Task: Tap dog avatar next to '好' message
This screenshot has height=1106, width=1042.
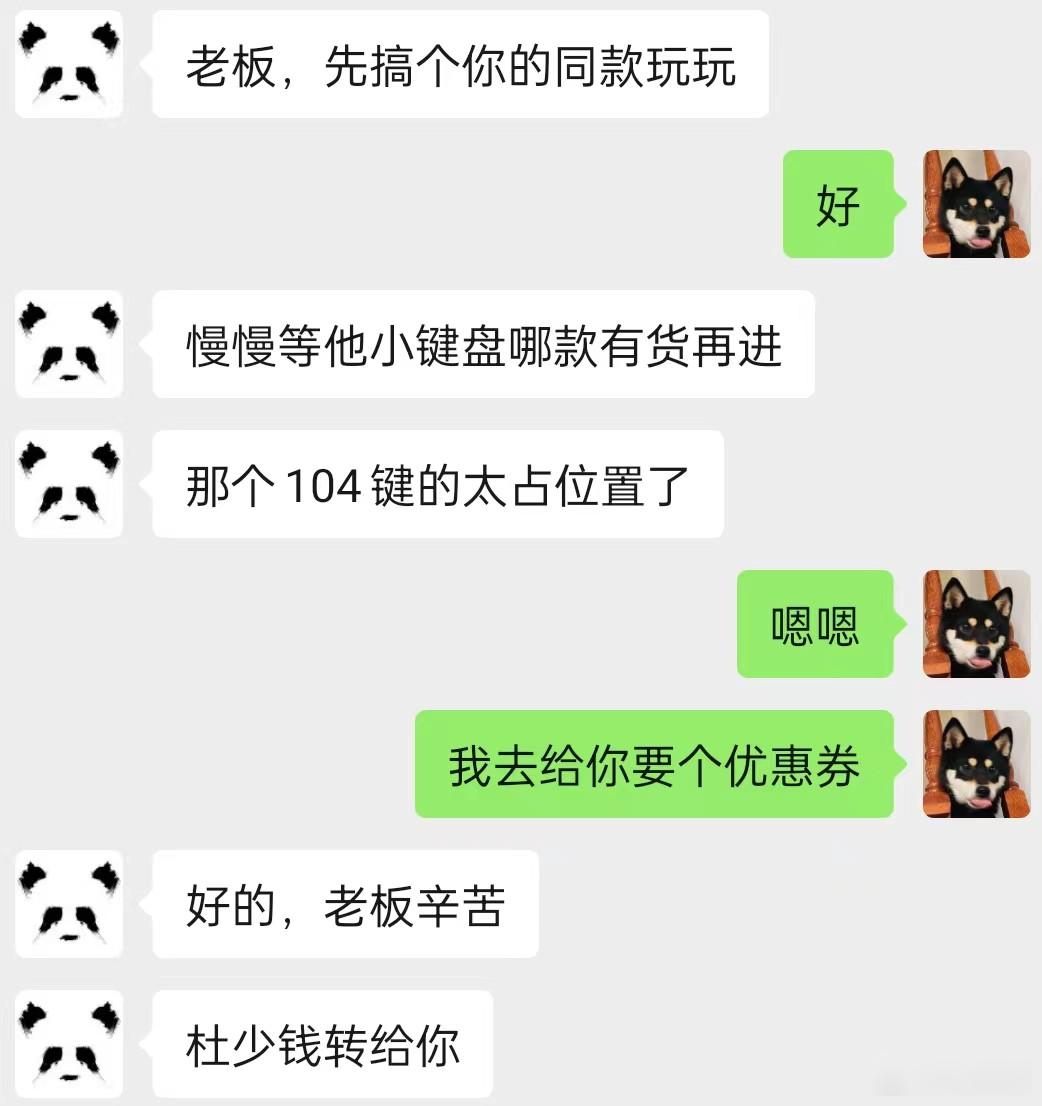Action: pyautogui.click(x=976, y=204)
